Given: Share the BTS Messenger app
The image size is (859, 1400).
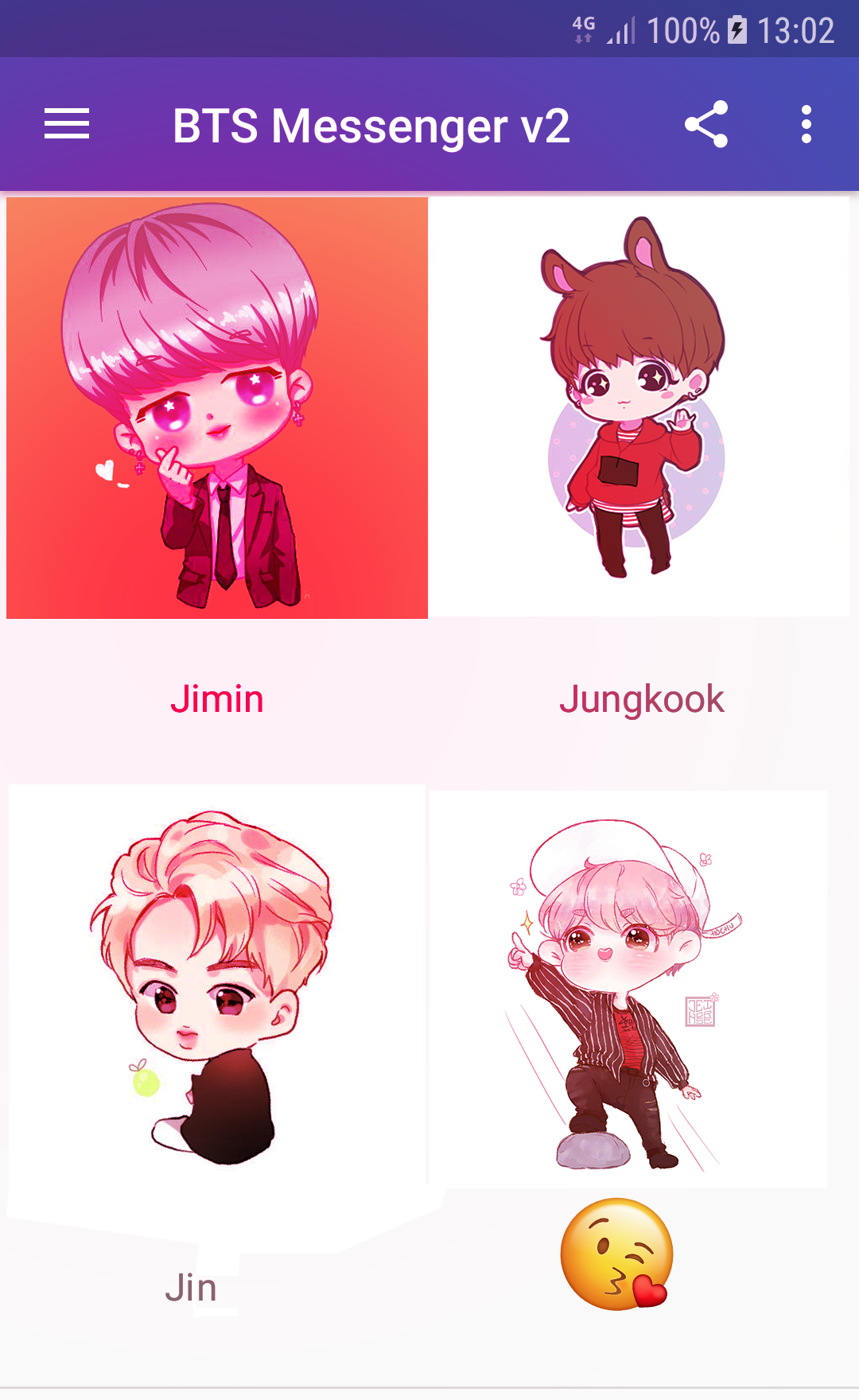Looking at the screenshot, I should point(706,125).
